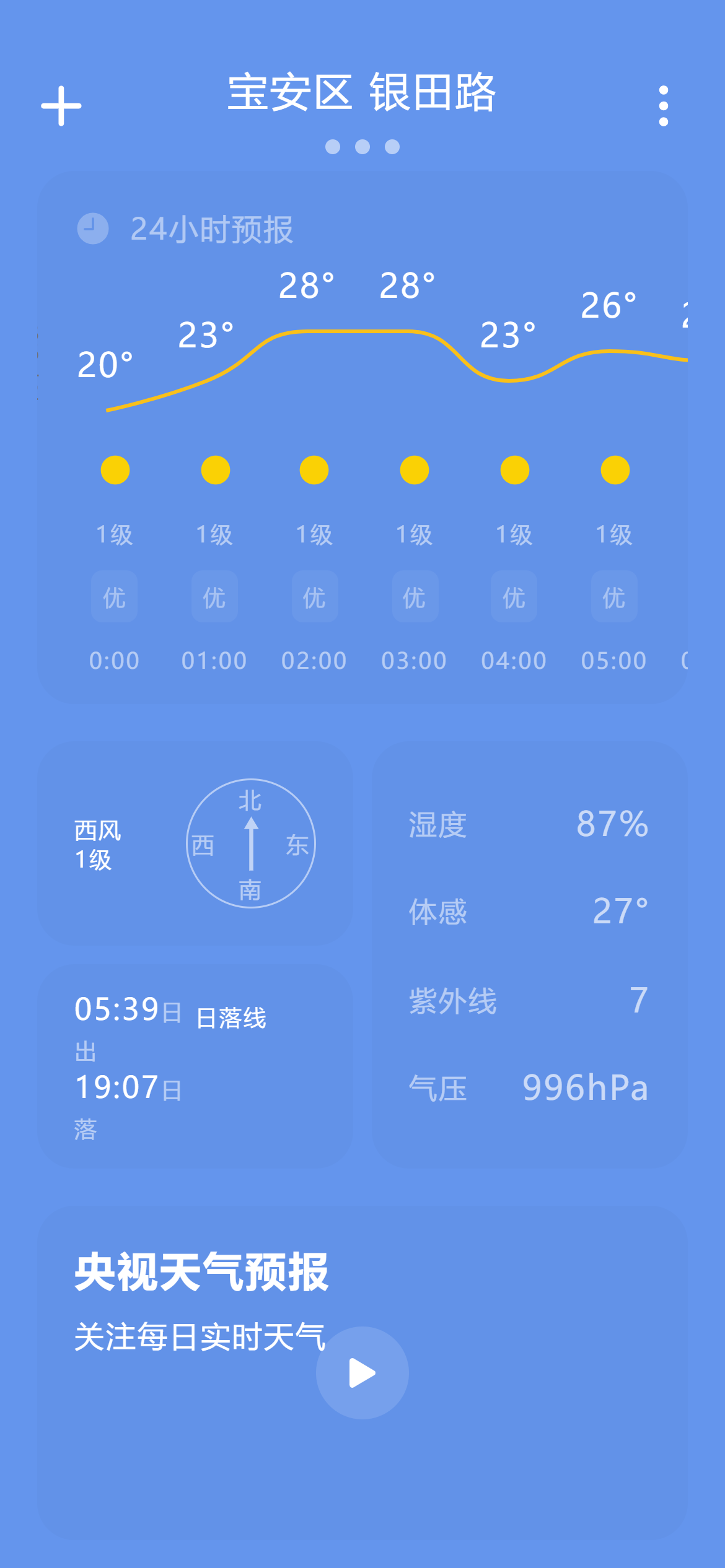725x1568 pixels.
Task: Tap the 优 air quality badge at 0:00
Action: tap(114, 596)
